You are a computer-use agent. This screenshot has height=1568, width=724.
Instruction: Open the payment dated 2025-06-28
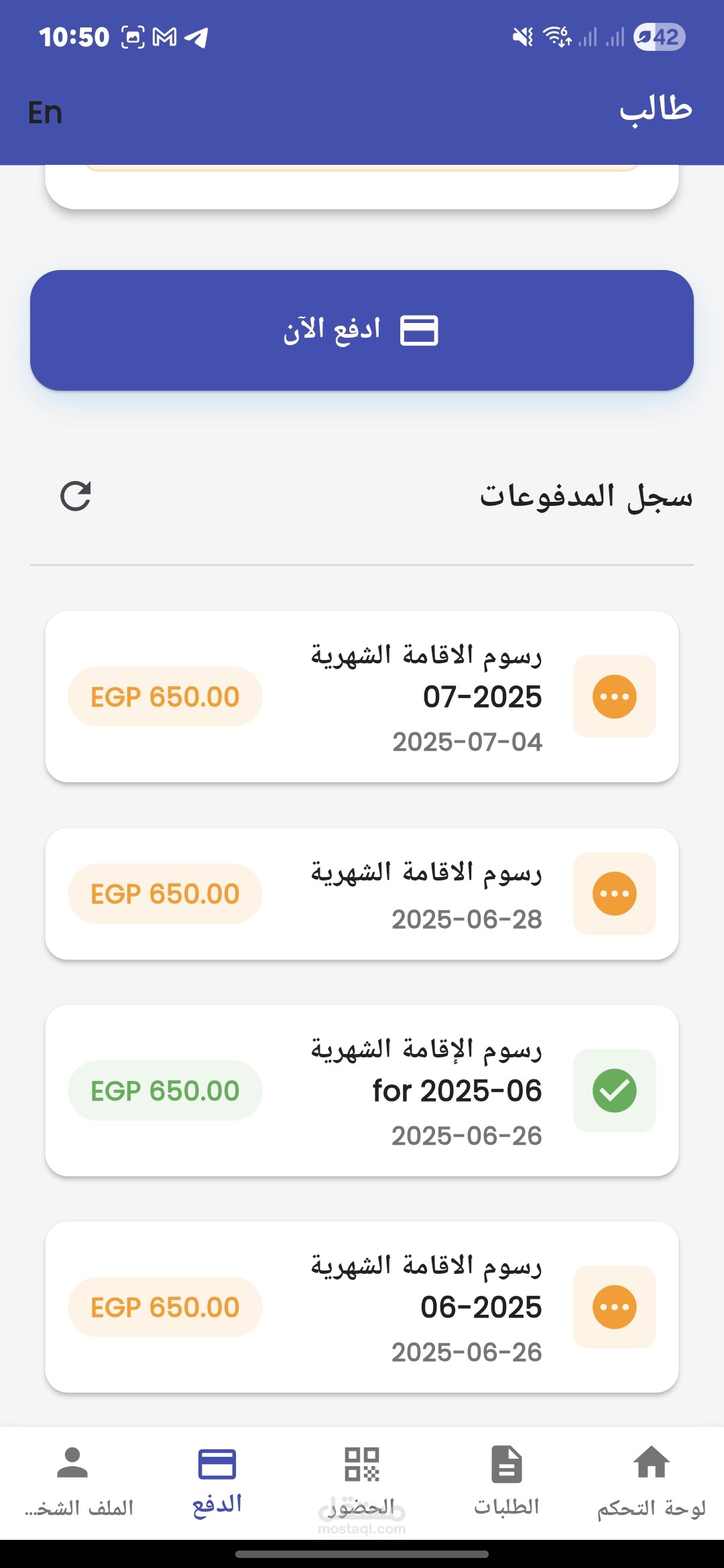pyautogui.click(x=362, y=894)
